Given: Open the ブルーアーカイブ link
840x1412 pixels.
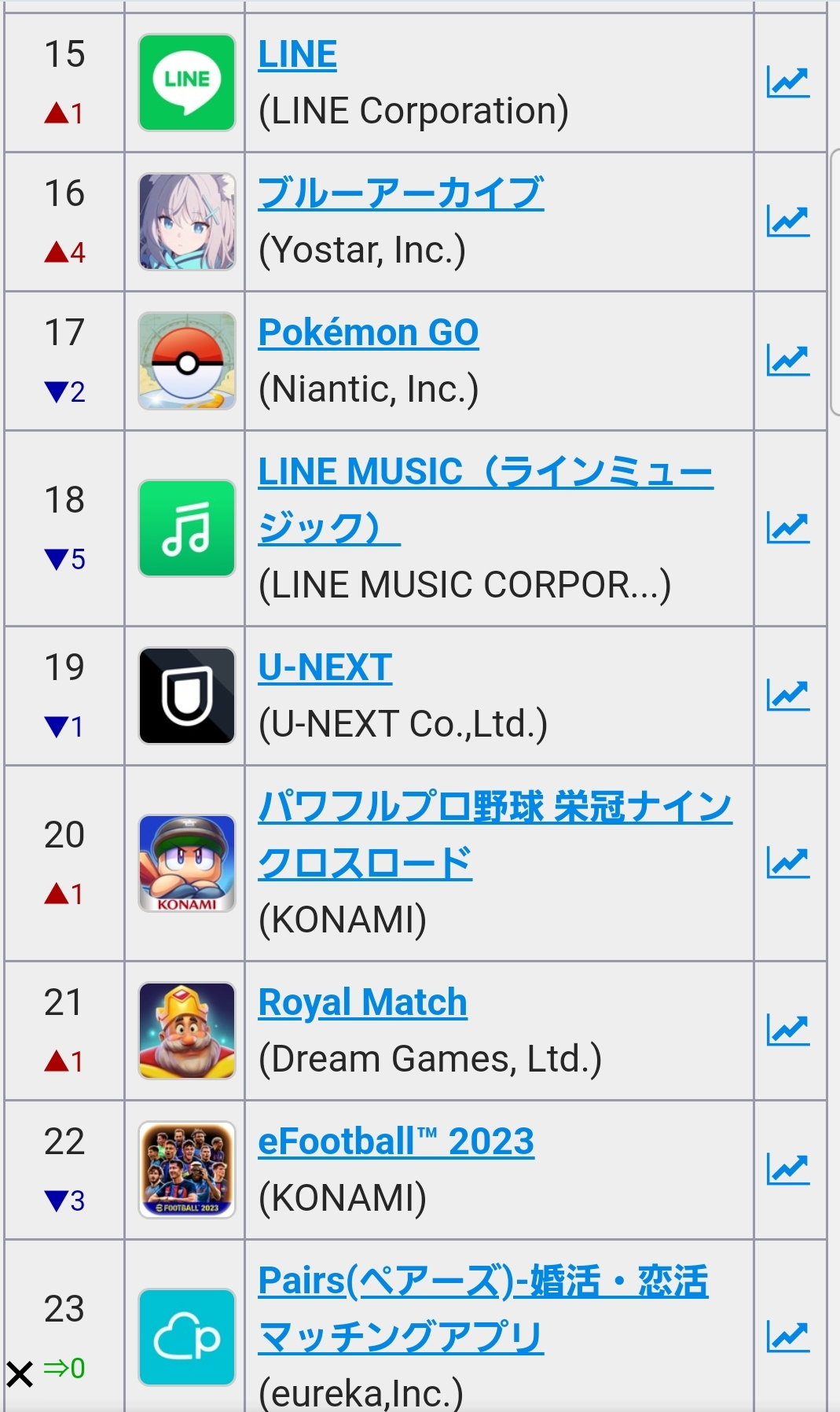Looking at the screenshot, I should tap(401, 194).
